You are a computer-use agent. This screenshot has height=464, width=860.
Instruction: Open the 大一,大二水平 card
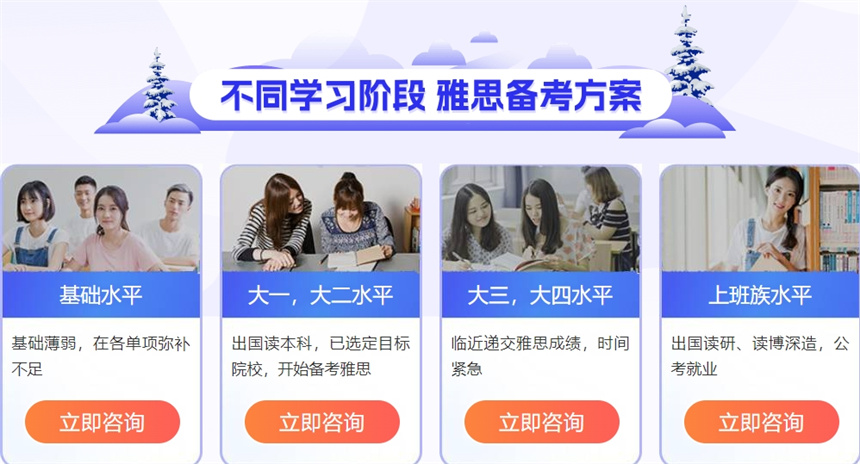point(321,294)
